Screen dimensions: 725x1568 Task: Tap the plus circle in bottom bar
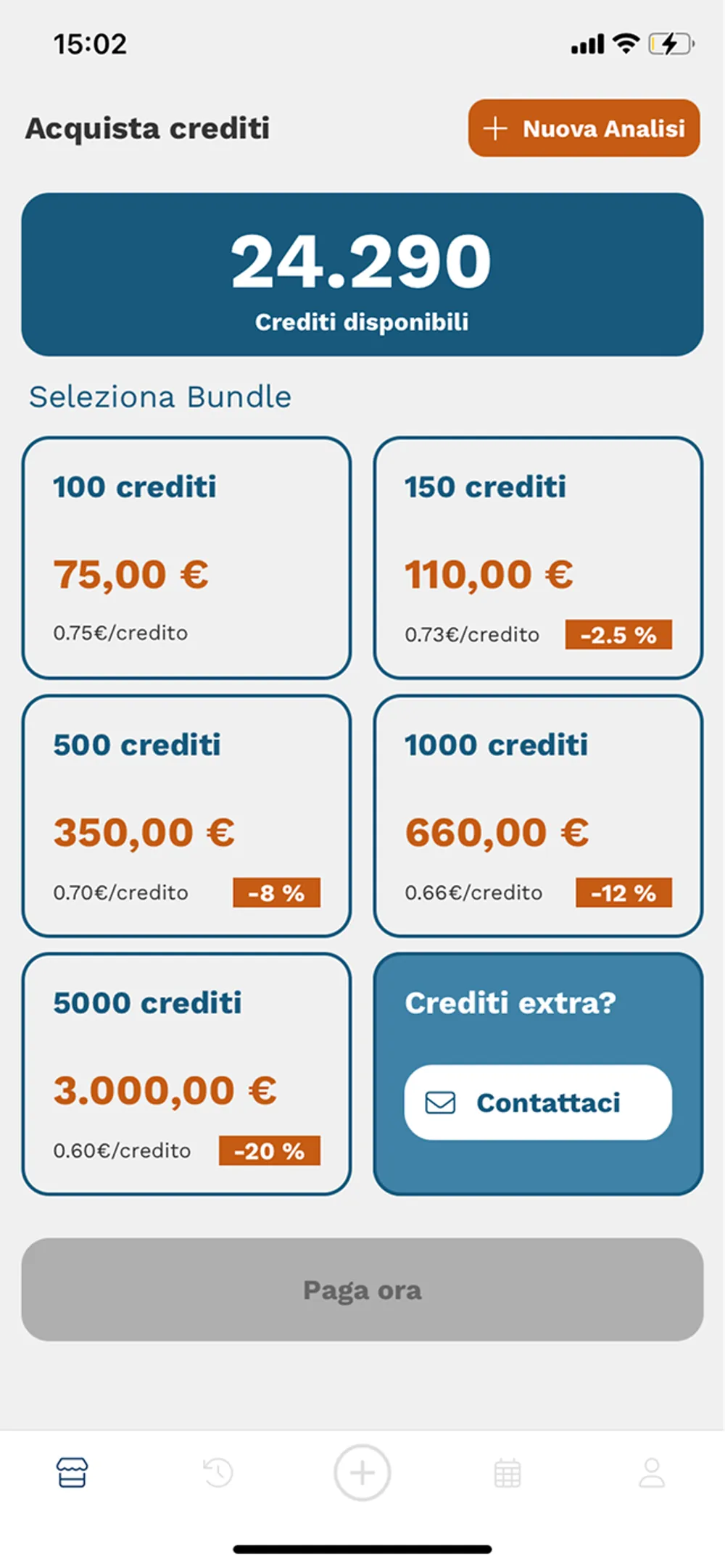click(x=362, y=1472)
